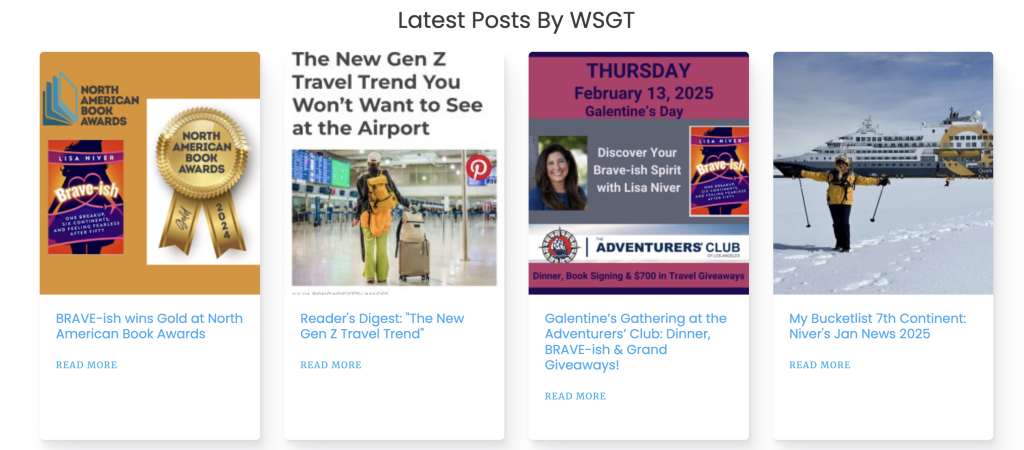Open the BRAVE-ish wins Gold post title
The width and height of the screenshot is (1024, 450).
click(149, 326)
